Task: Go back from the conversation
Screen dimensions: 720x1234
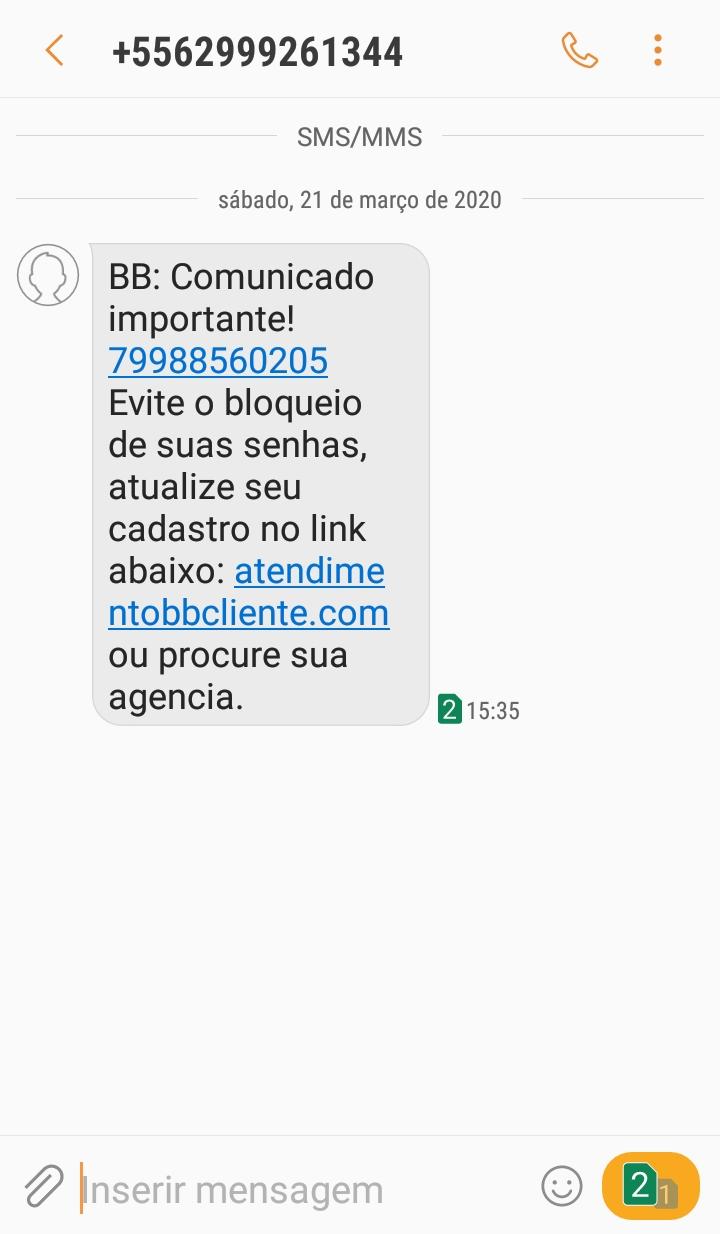Action: pyautogui.click(x=55, y=50)
